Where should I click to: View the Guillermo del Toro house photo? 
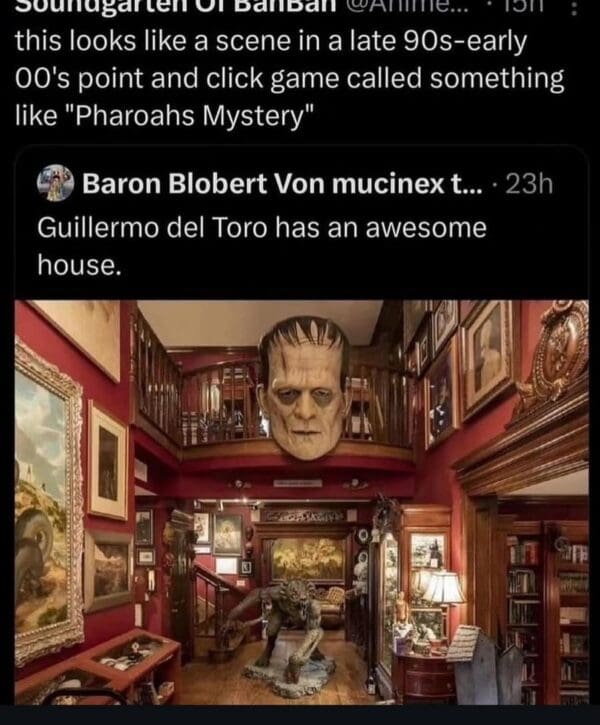click(300, 500)
